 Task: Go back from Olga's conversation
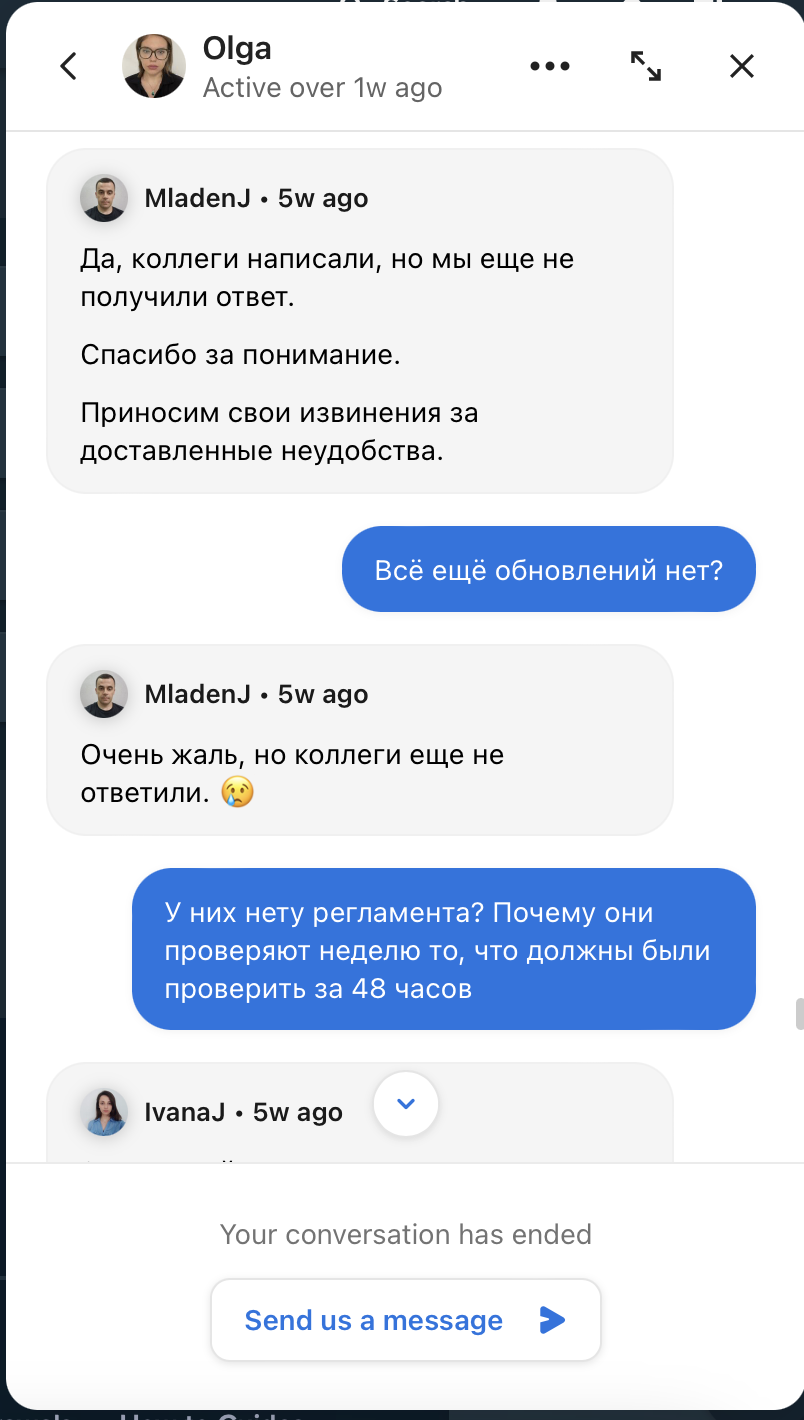68,67
